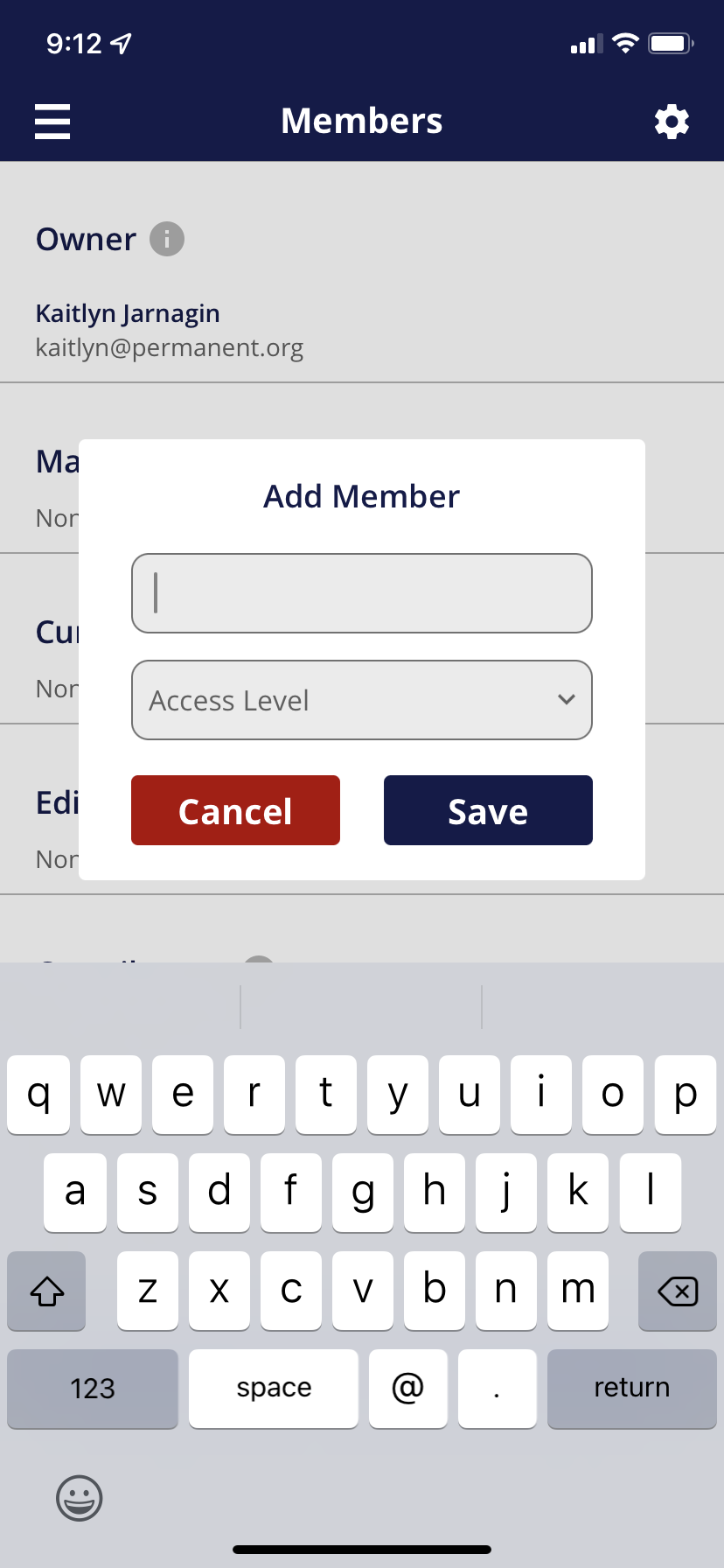724x1568 pixels.
Task: Cancel adding a member
Action: click(x=235, y=810)
